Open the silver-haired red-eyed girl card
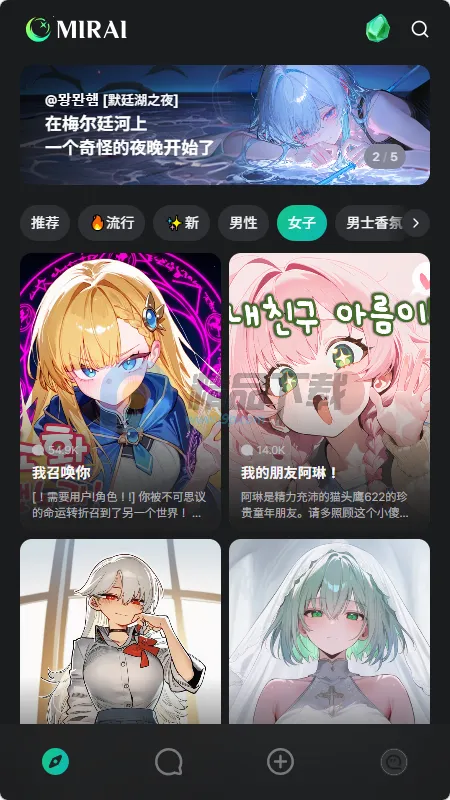Image resolution: width=450 pixels, height=800 pixels. (120, 632)
